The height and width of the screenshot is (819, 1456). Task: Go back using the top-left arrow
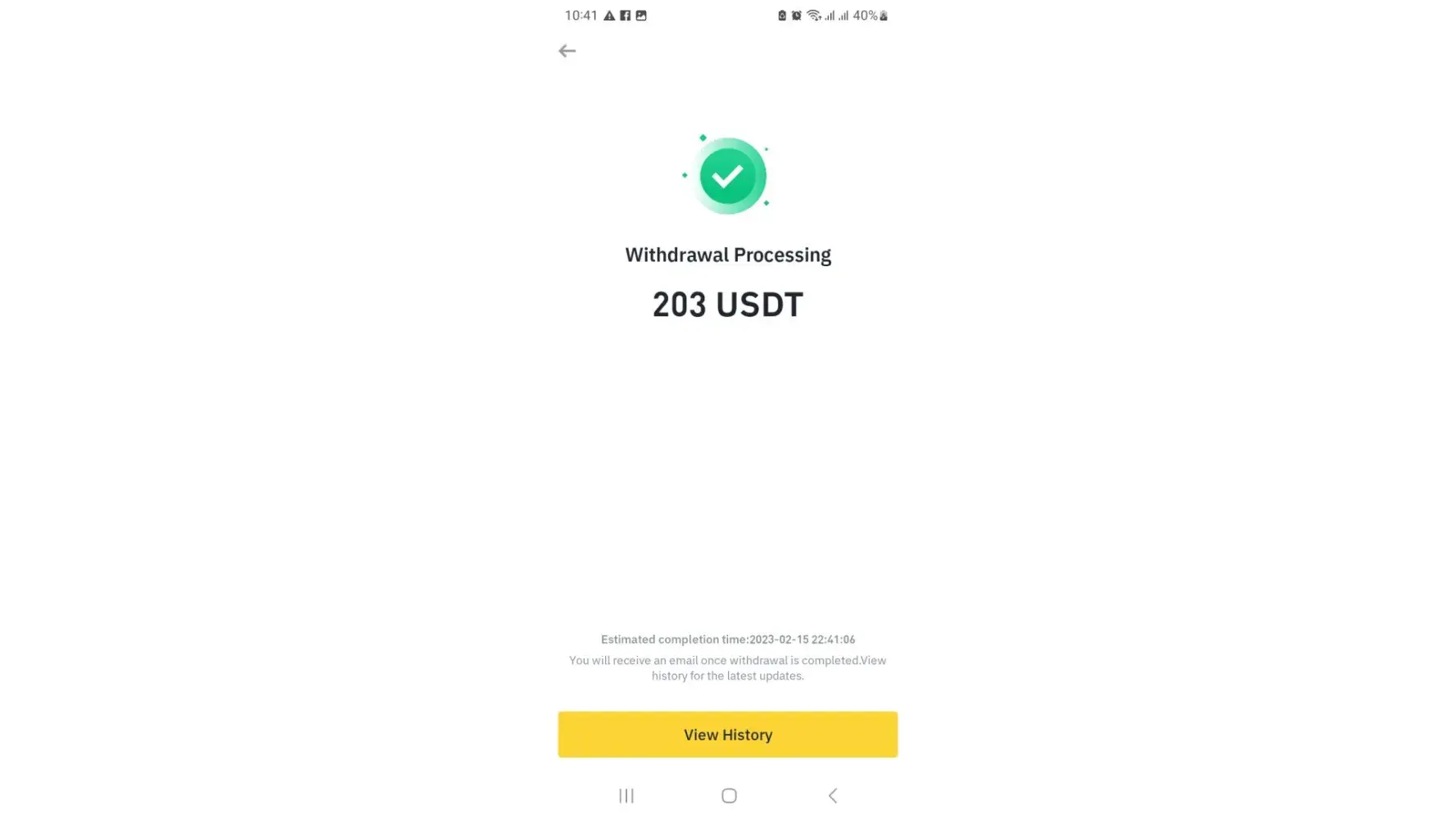point(567,51)
